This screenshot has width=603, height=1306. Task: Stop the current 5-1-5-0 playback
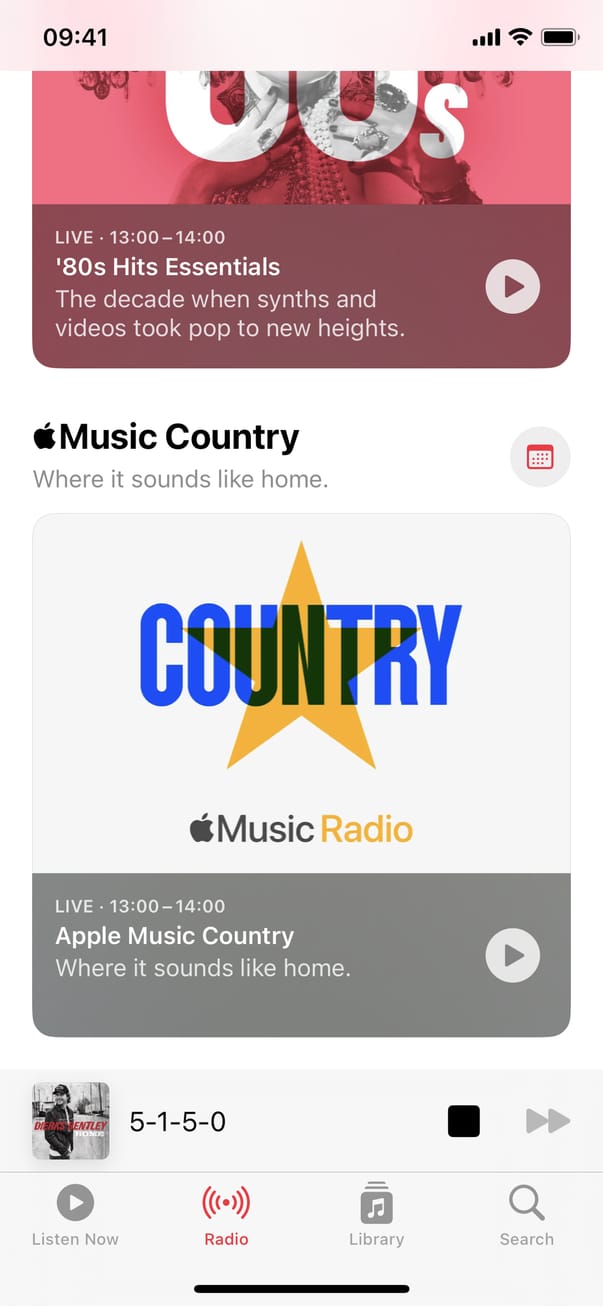click(463, 1121)
